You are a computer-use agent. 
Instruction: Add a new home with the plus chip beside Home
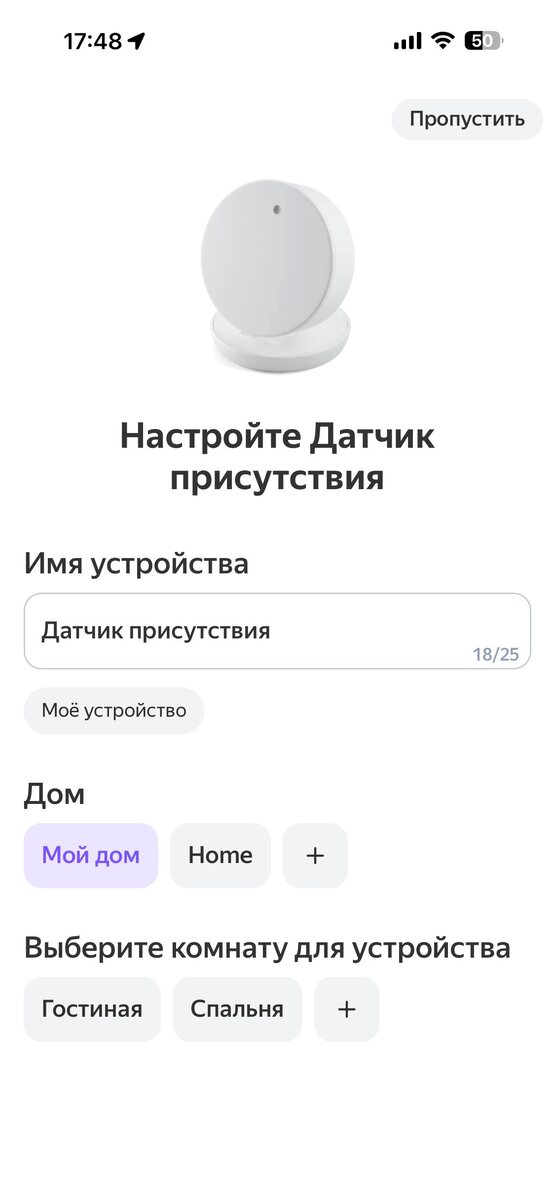click(x=315, y=855)
